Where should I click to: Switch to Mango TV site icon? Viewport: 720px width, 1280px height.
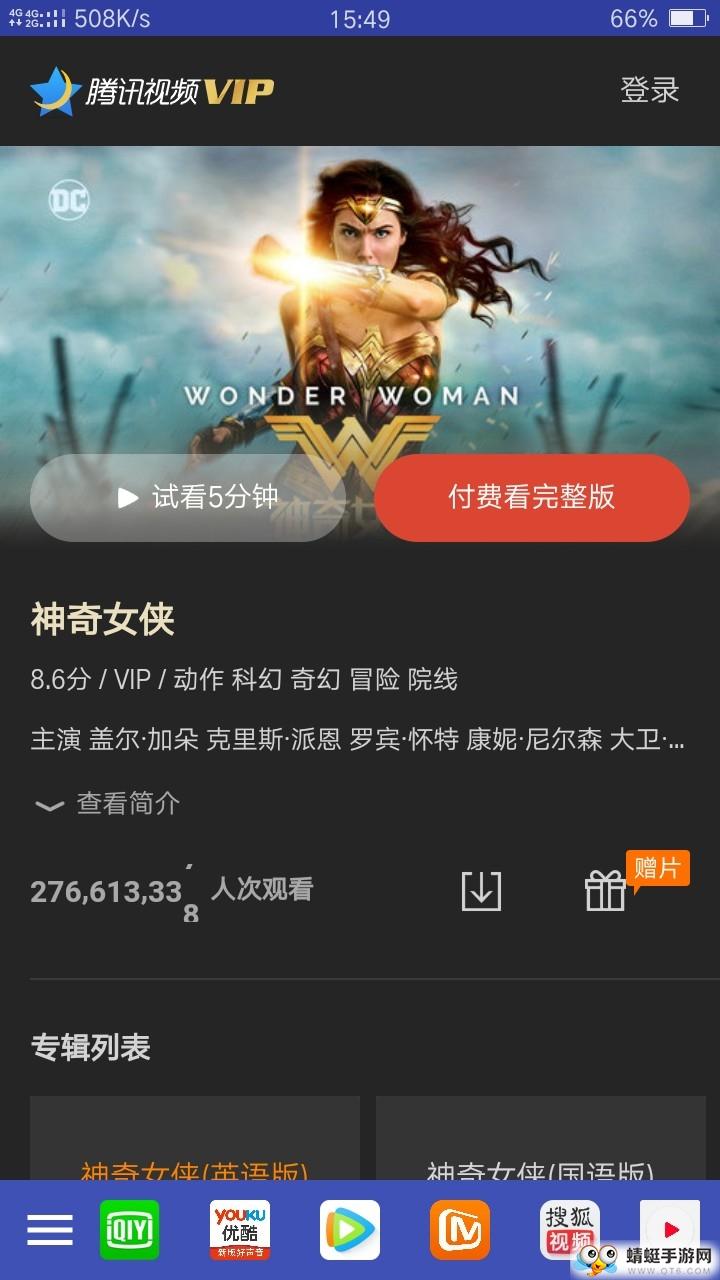460,1229
